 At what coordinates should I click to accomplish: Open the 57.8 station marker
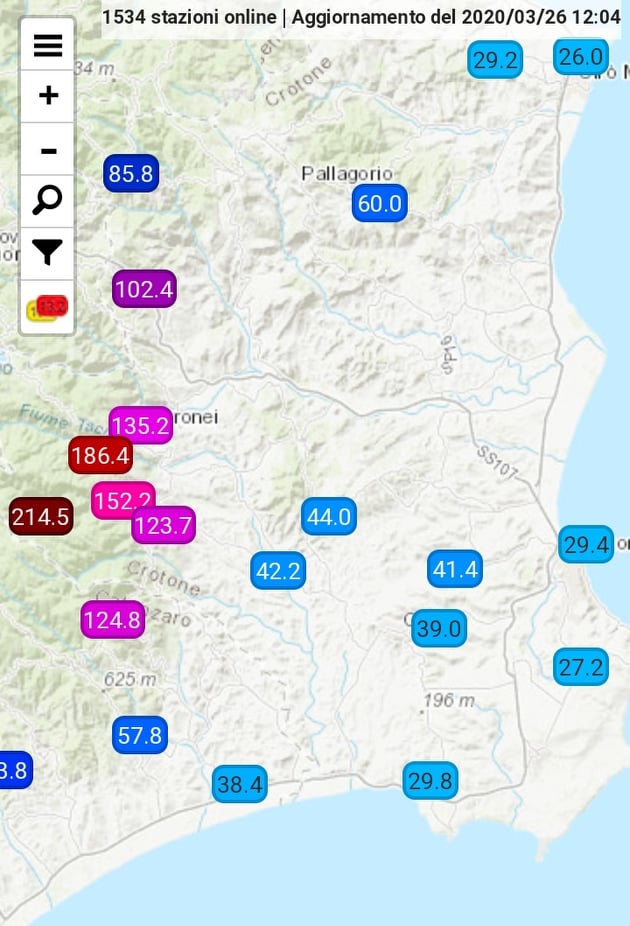pos(139,735)
